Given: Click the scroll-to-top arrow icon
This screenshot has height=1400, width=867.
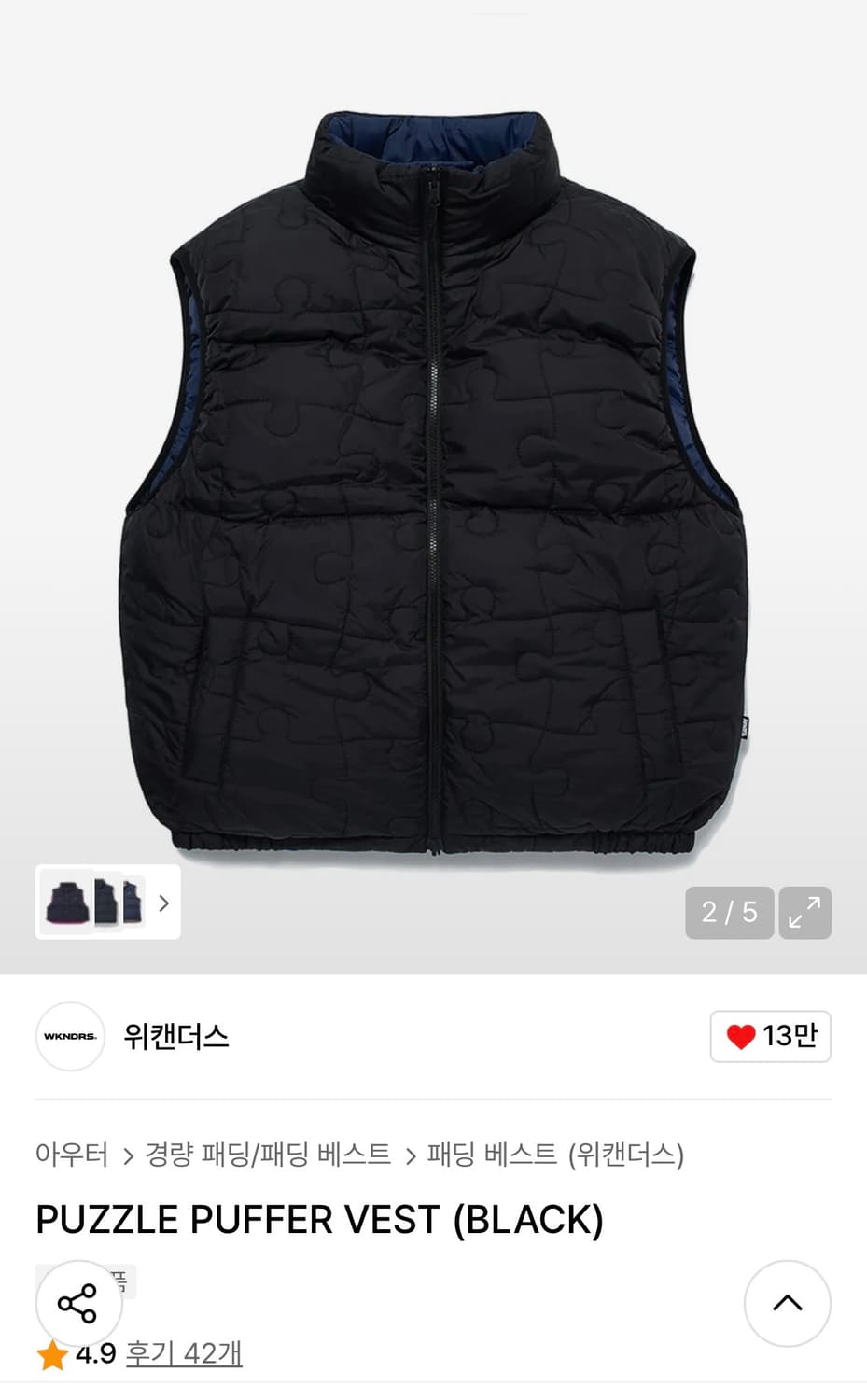Looking at the screenshot, I should point(789,1304).
